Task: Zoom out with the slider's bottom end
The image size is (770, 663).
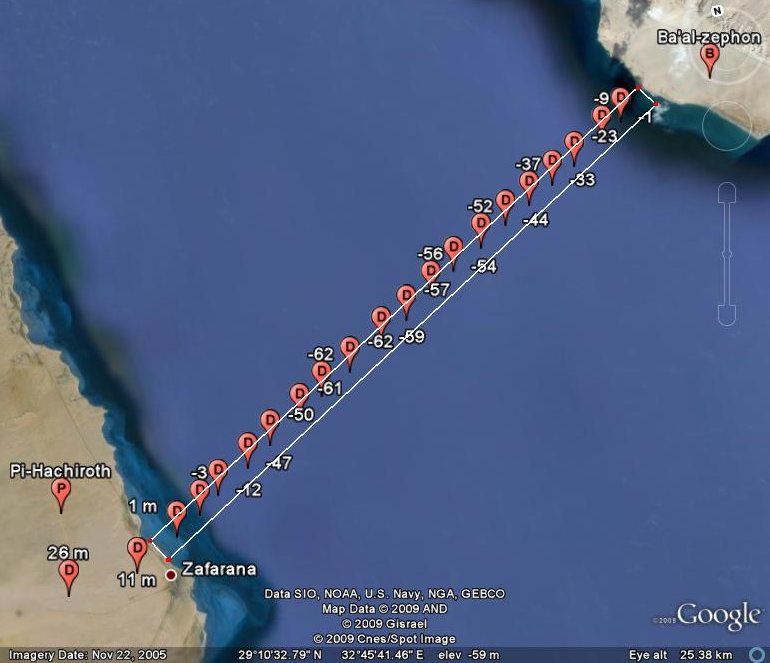Action: pyautogui.click(x=726, y=314)
